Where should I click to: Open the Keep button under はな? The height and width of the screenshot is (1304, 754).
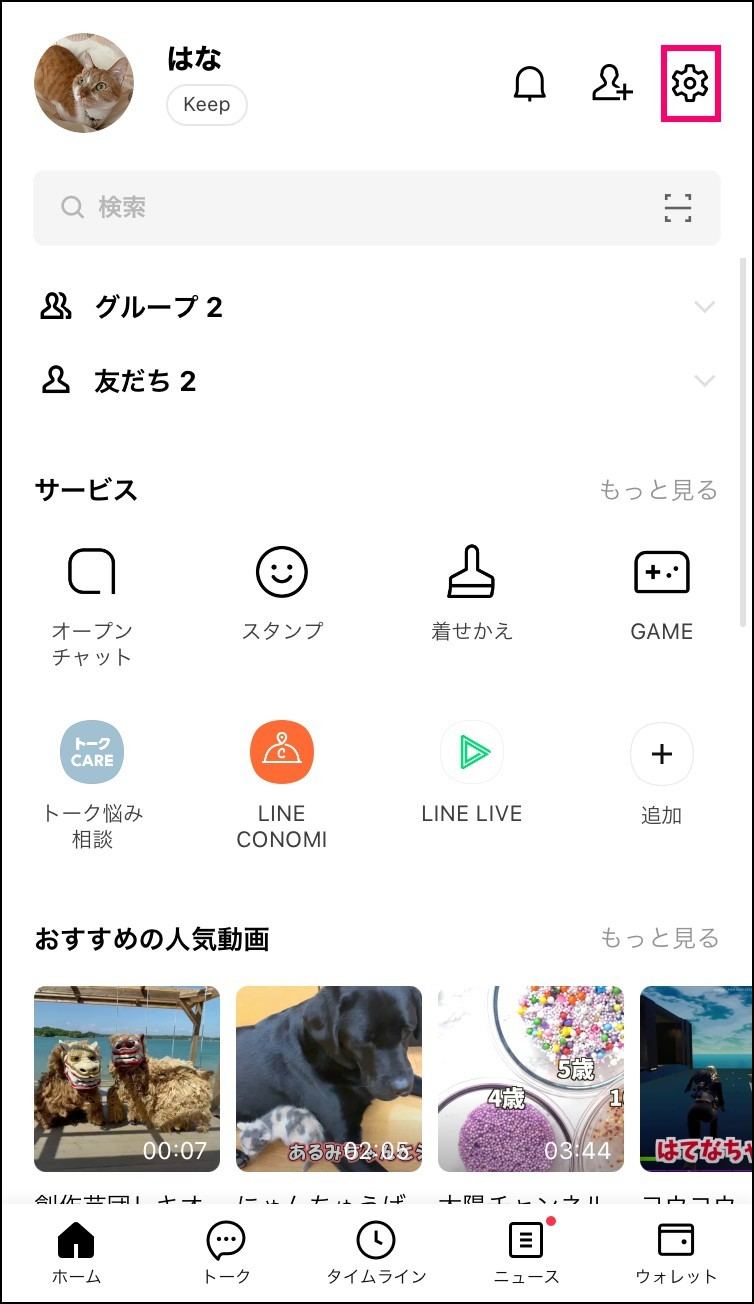207,105
